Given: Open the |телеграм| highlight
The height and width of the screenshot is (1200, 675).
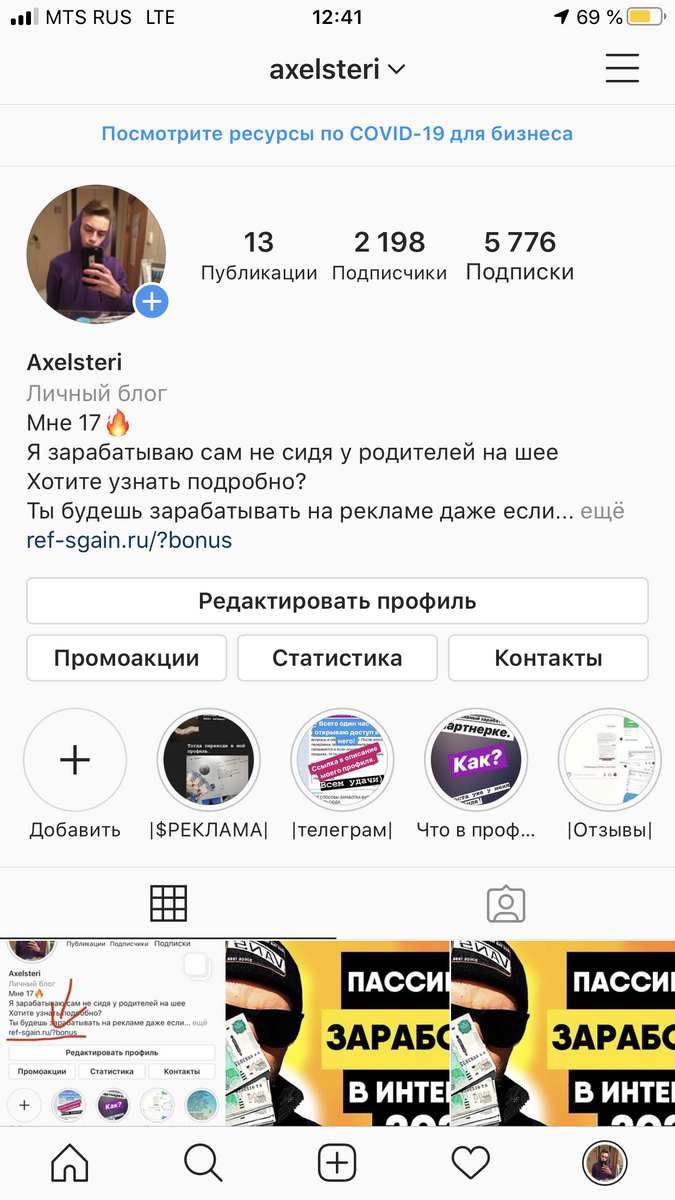Looking at the screenshot, I should coord(342,760).
